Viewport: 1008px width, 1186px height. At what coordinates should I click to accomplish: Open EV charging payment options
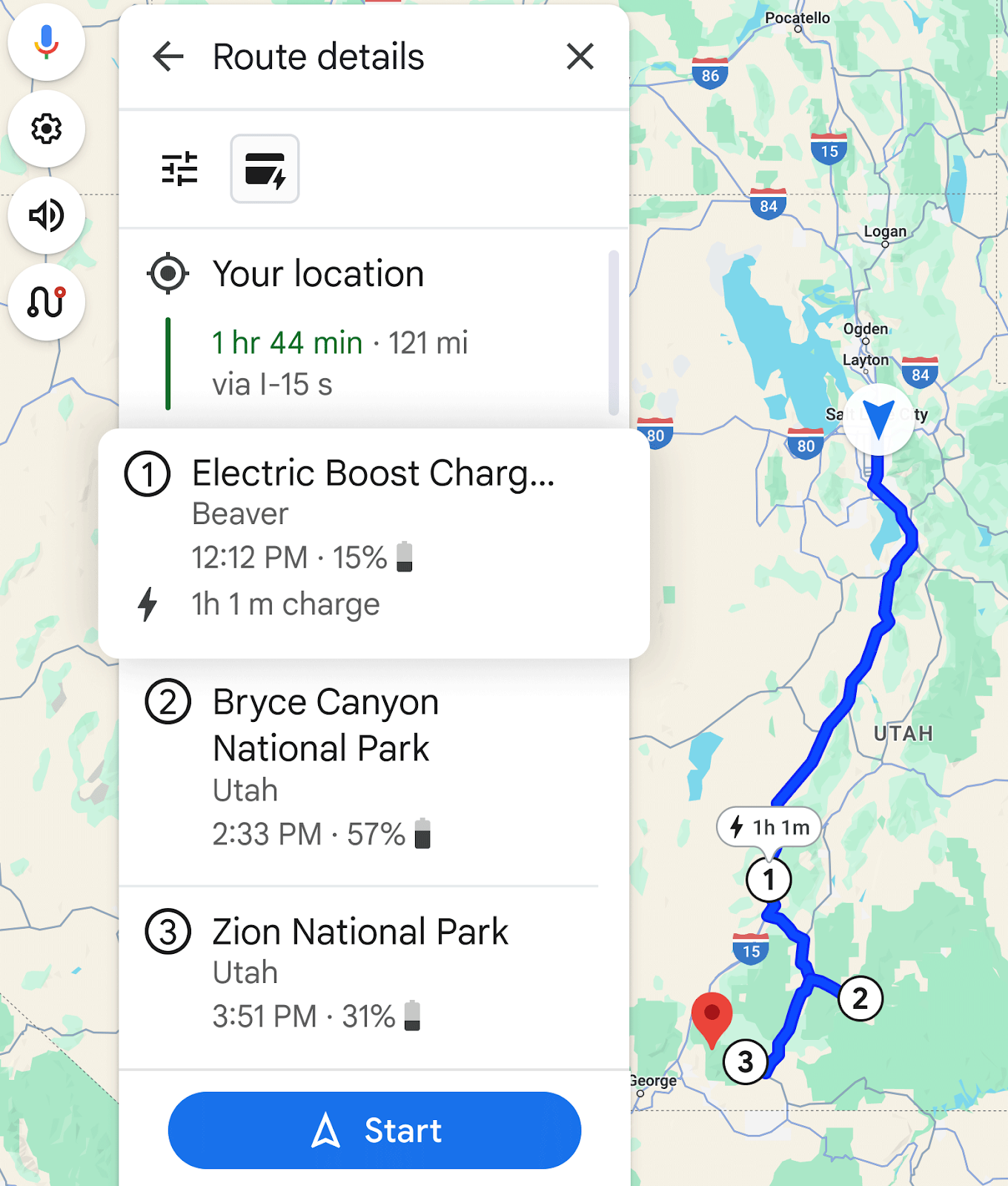coord(265,169)
